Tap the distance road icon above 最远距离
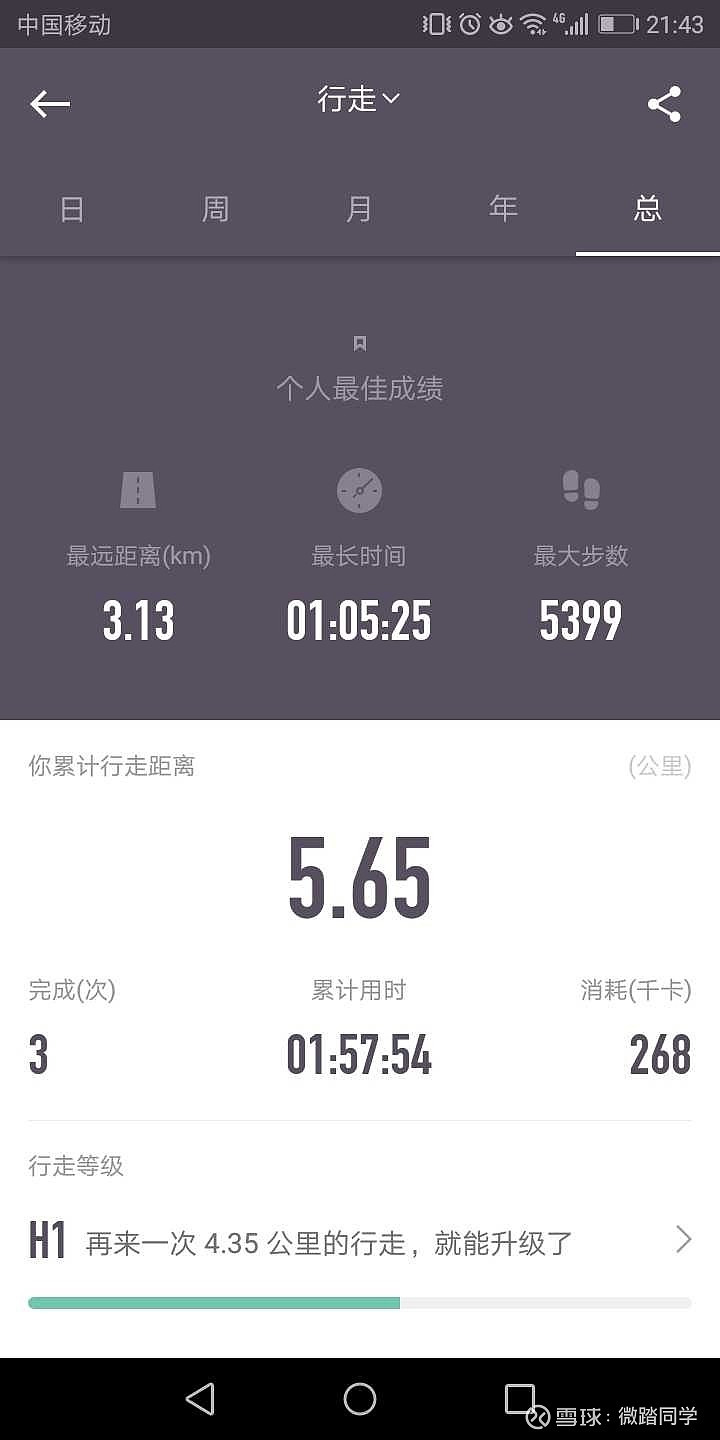720x1440 pixels. point(139,490)
